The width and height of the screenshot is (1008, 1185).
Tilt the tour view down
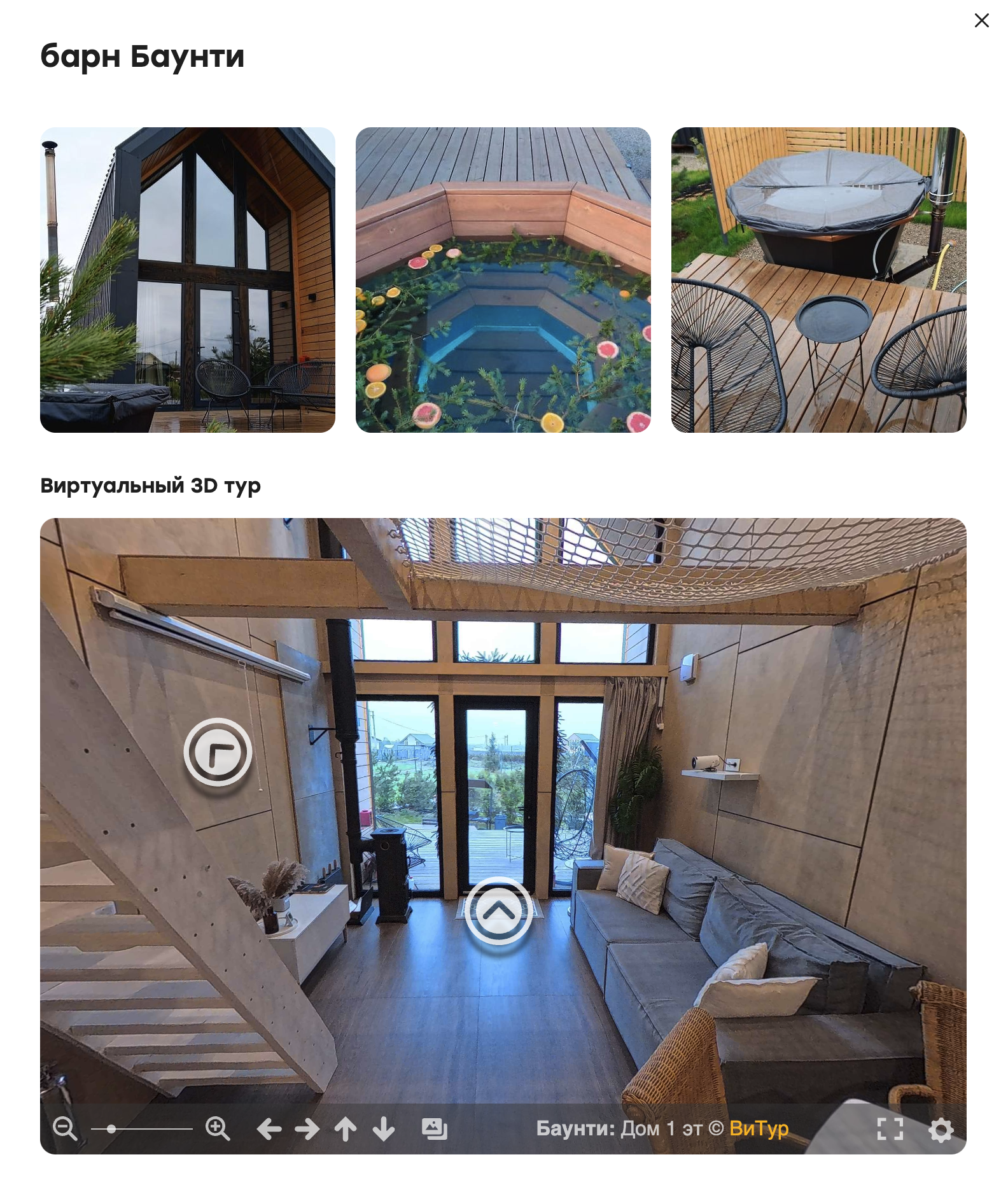[384, 1129]
